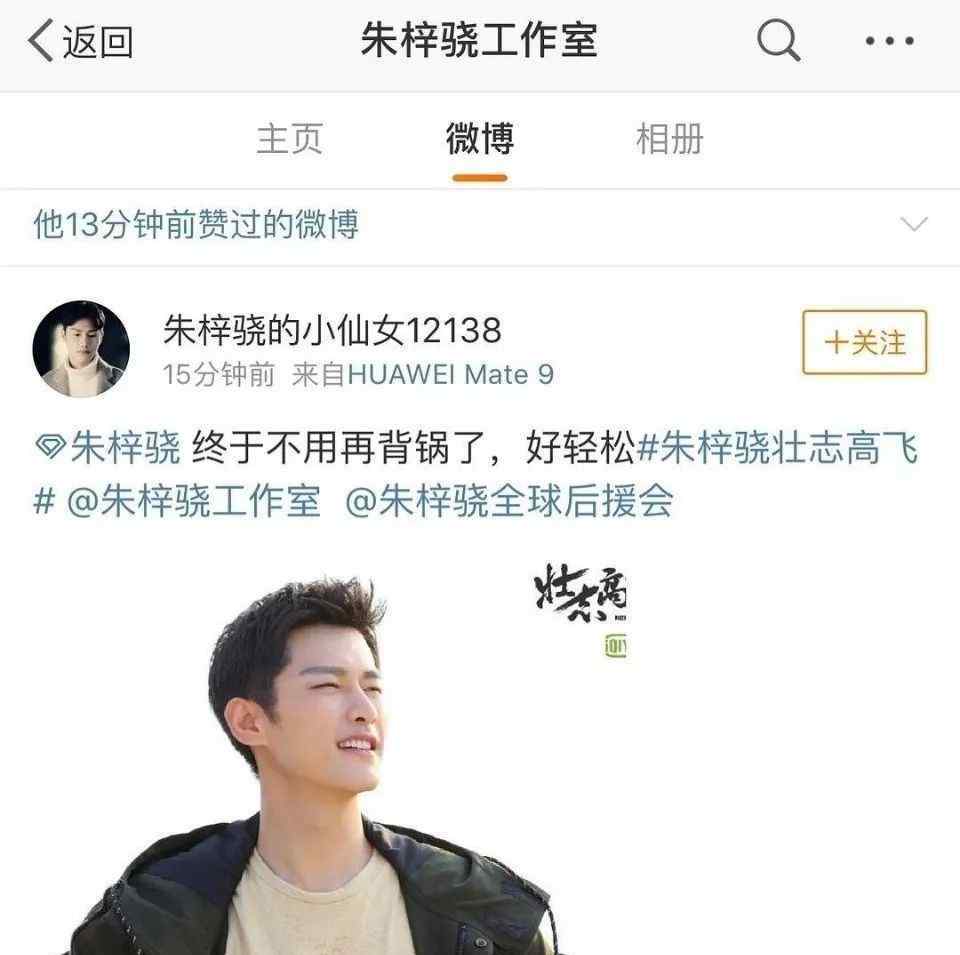Select the 微博 tab
Viewport: 960px width, 955px height.
[x=479, y=139]
